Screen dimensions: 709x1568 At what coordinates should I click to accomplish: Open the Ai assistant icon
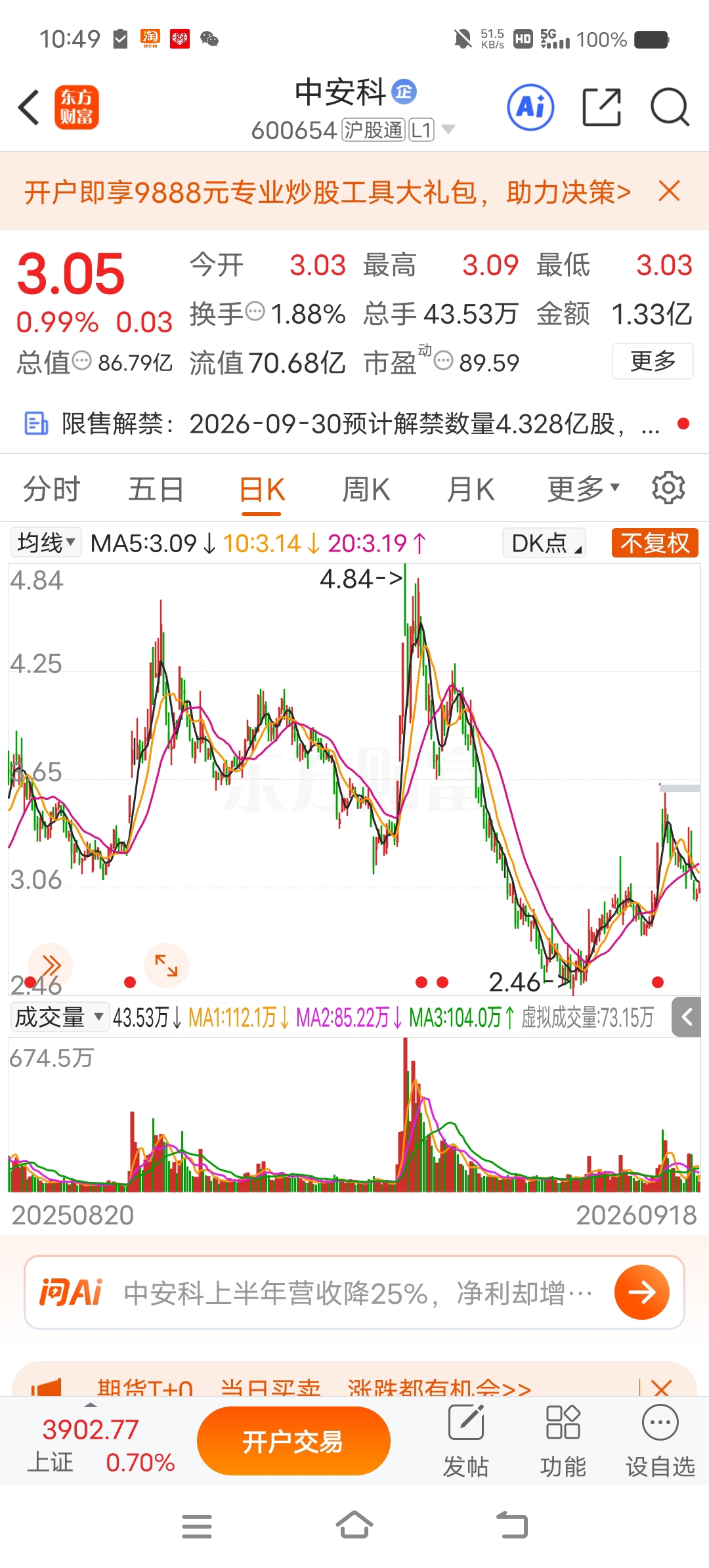click(530, 107)
